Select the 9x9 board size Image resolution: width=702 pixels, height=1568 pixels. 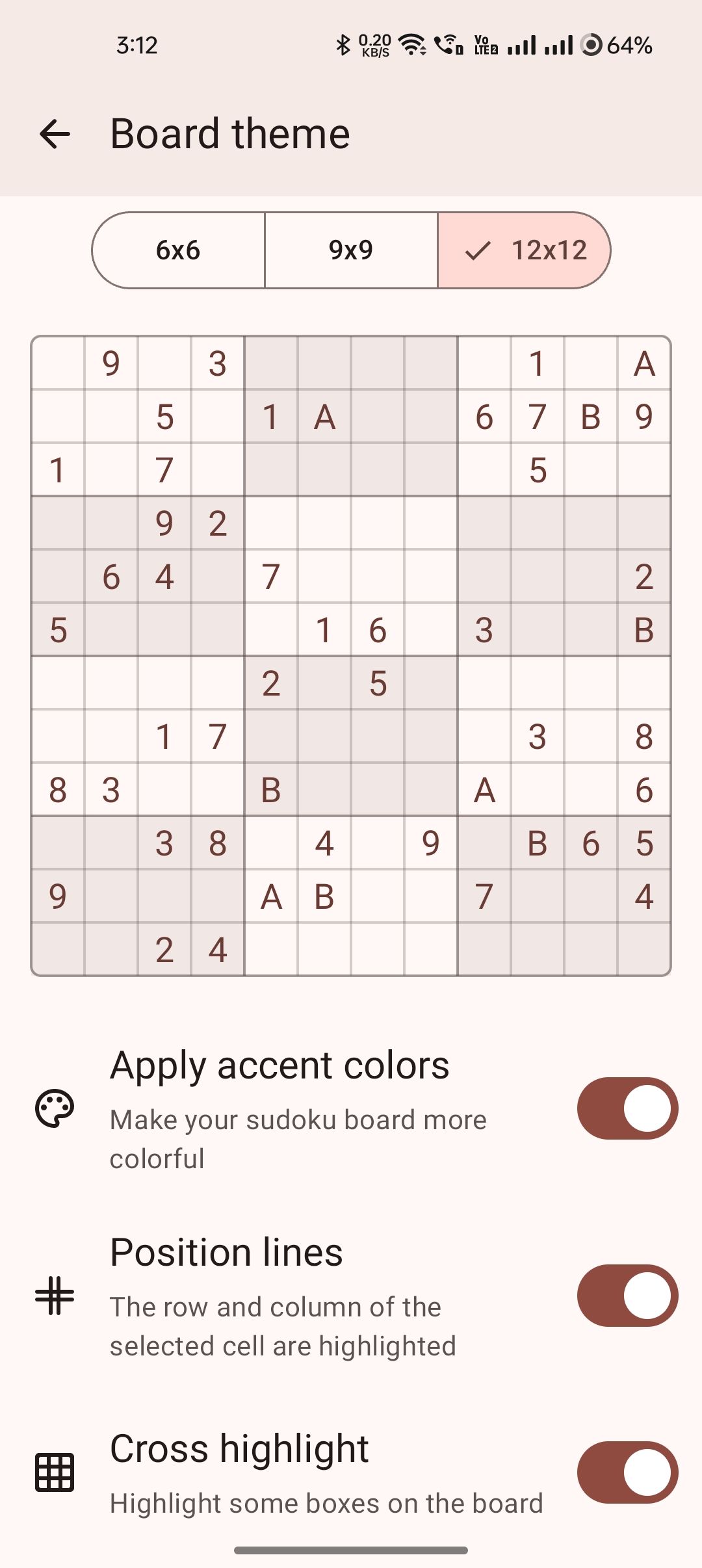click(x=351, y=250)
